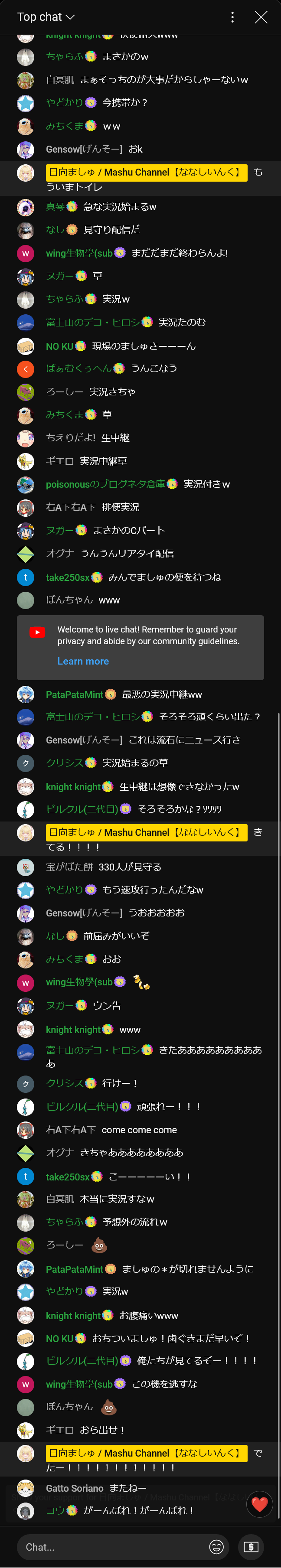281x1568 pixels.
Task: Select Gatto Soriano's message
Action: 127,1488
